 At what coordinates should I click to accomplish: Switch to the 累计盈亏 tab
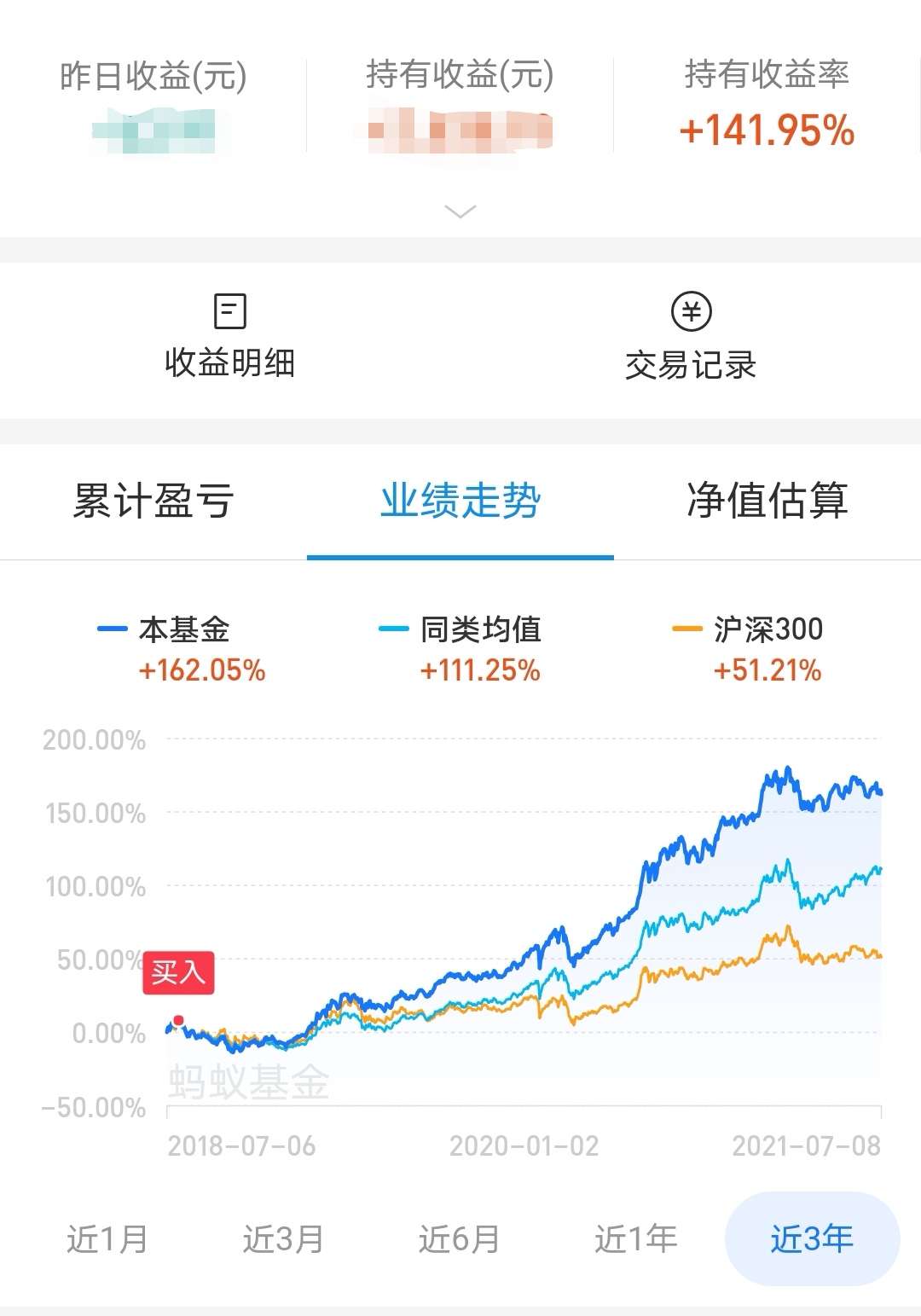[153, 501]
